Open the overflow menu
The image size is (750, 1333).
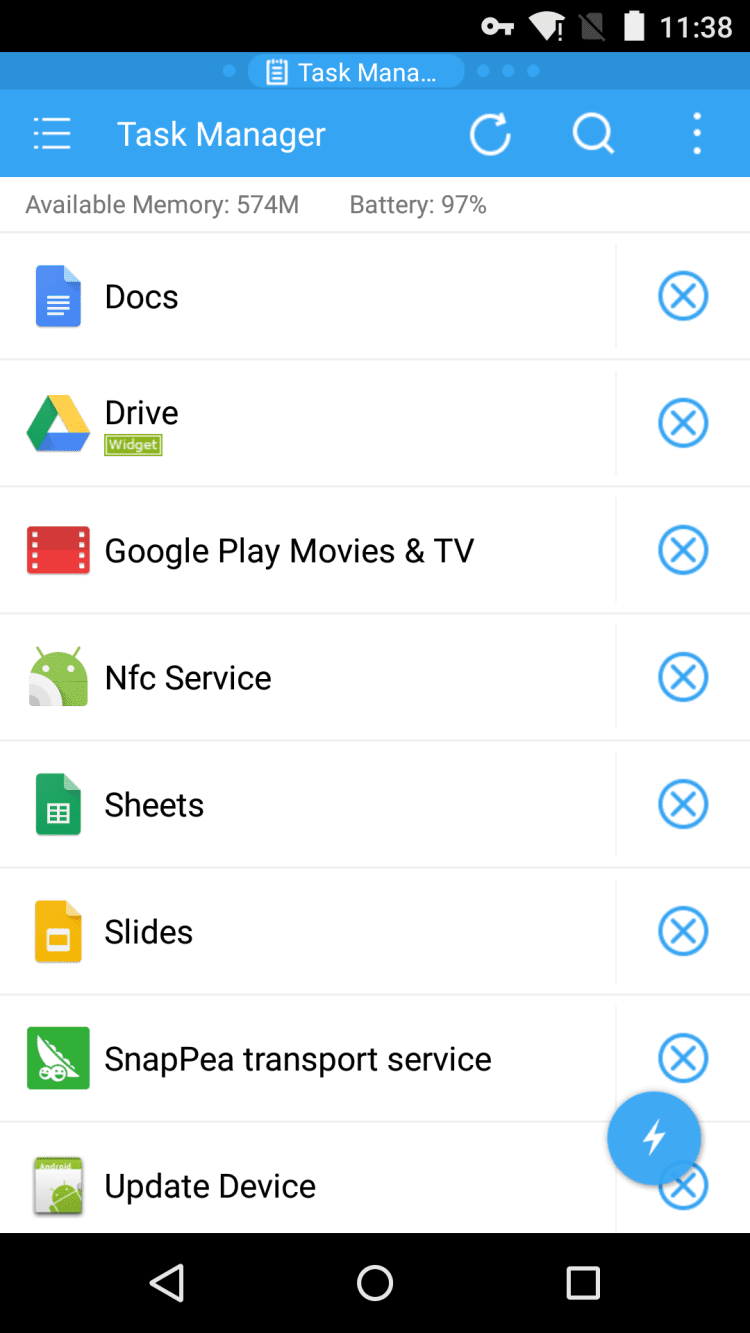697,134
